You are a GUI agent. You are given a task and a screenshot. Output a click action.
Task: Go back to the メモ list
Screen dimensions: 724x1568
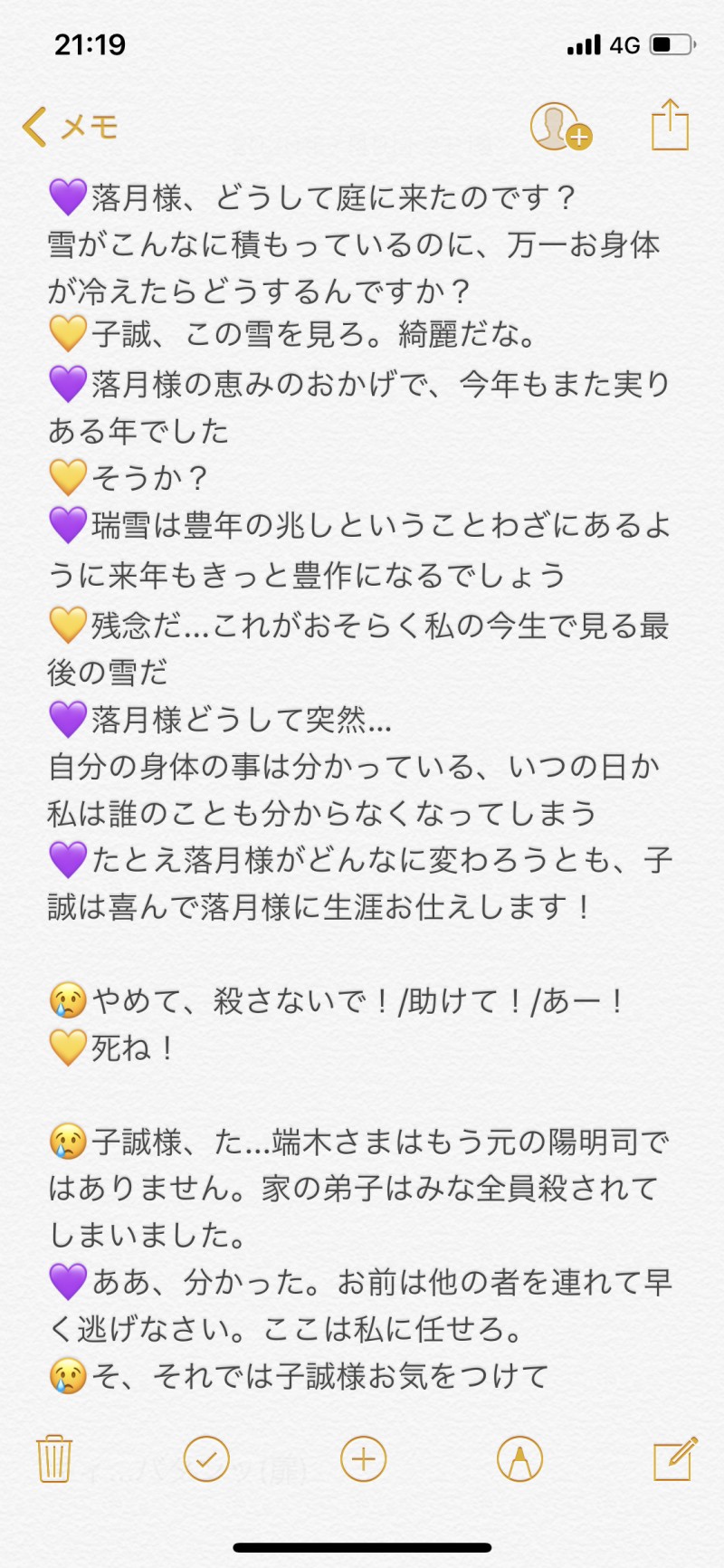pos(71,127)
